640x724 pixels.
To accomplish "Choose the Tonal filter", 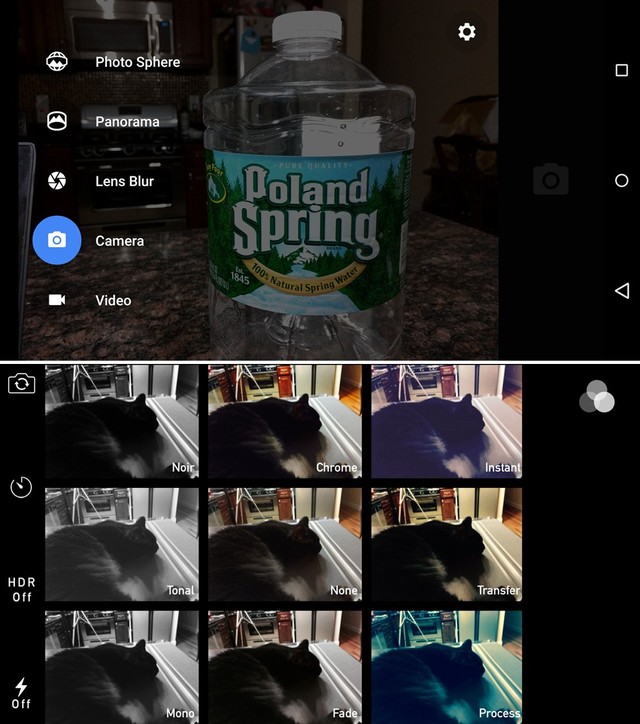I will click(121, 544).
